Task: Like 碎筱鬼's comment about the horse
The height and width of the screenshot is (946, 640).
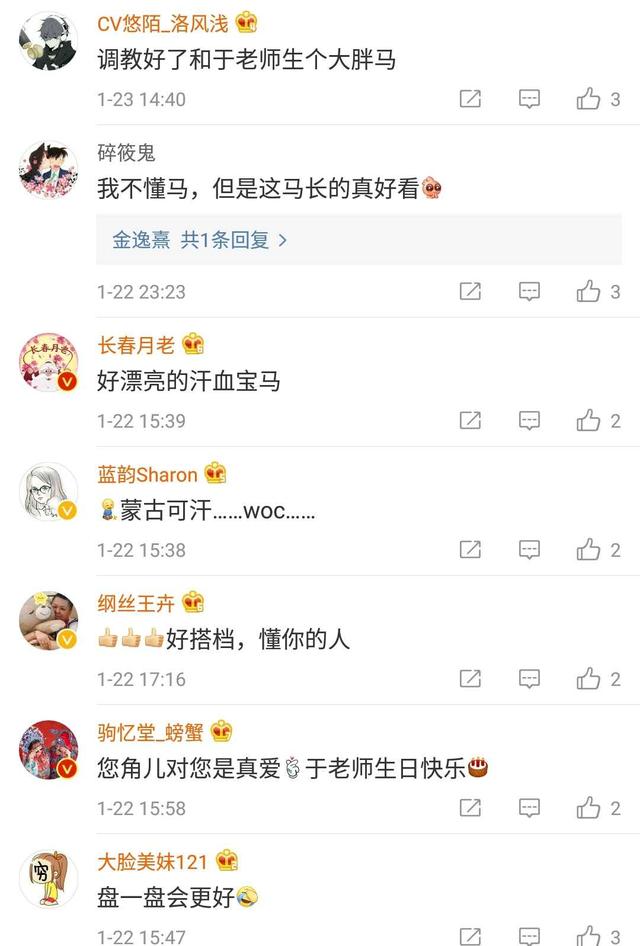Action: pyautogui.click(x=589, y=291)
